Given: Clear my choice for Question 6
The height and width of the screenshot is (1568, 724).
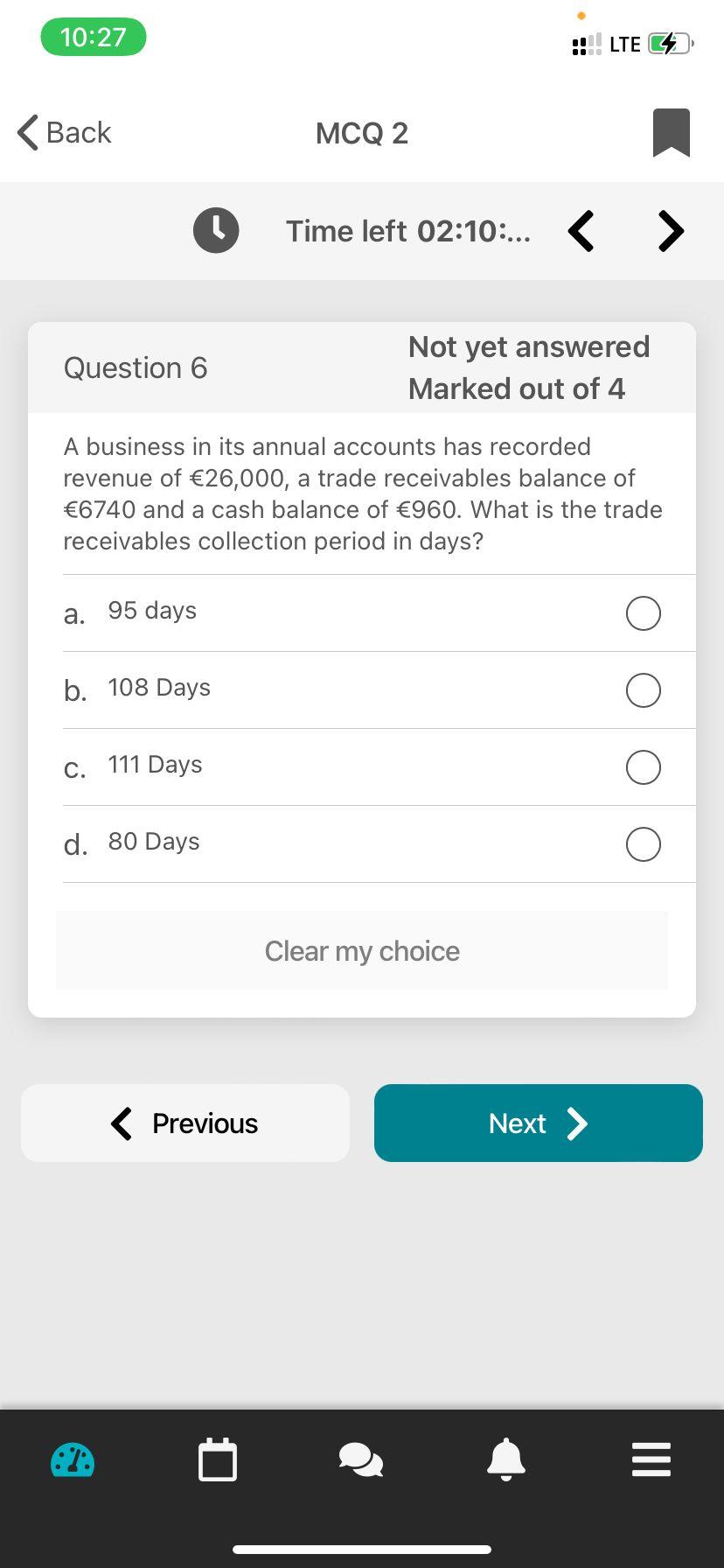Looking at the screenshot, I should point(362,951).
